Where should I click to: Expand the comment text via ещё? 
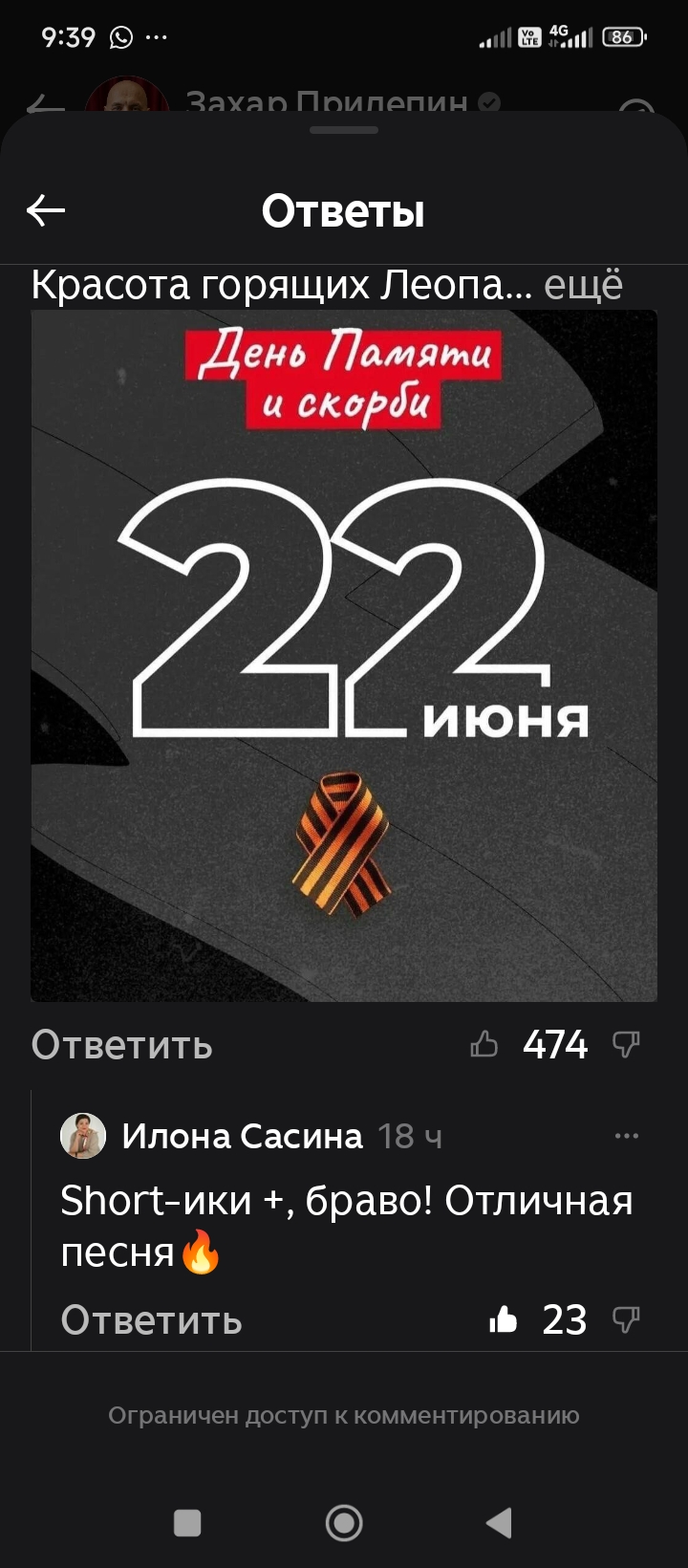pos(583,285)
